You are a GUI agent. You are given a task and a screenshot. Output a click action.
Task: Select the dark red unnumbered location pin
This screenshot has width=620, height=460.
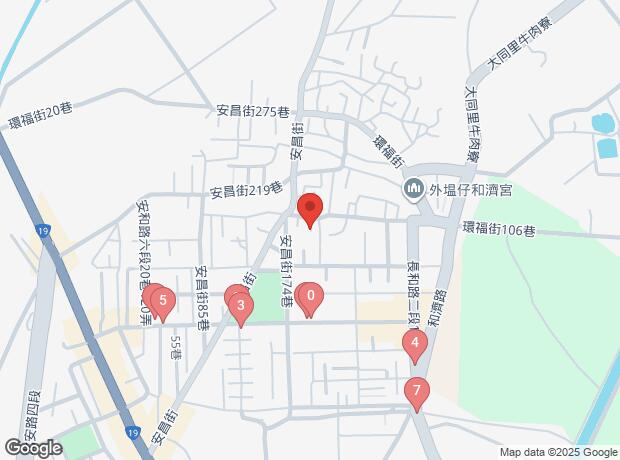[x=310, y=210]
